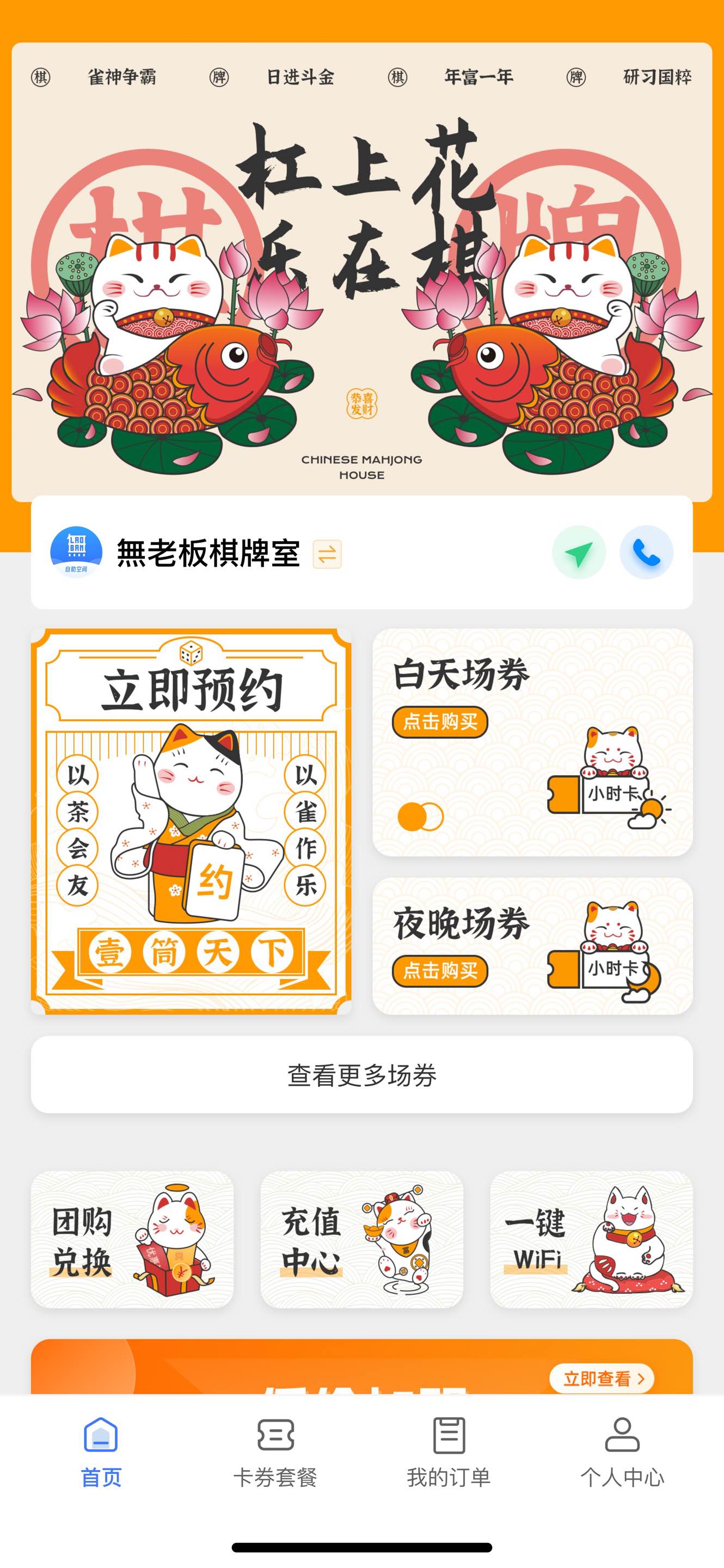Open the 充值中心 card
This screenshot has width=724, height=1568.
(361, 1239)
